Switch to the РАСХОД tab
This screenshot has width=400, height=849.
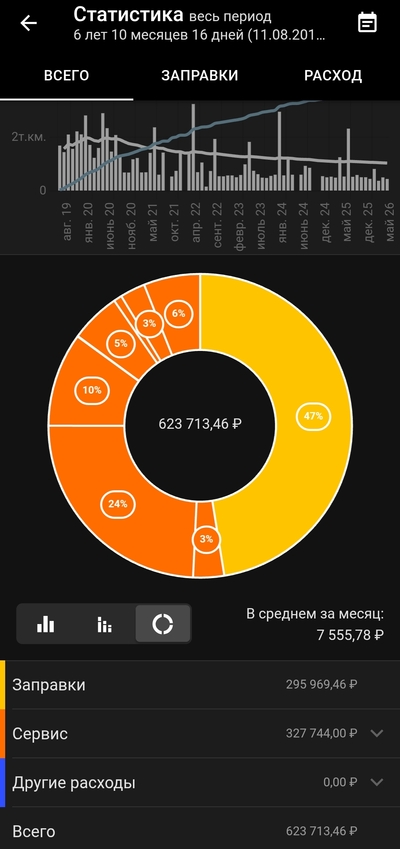coord(333,75)
